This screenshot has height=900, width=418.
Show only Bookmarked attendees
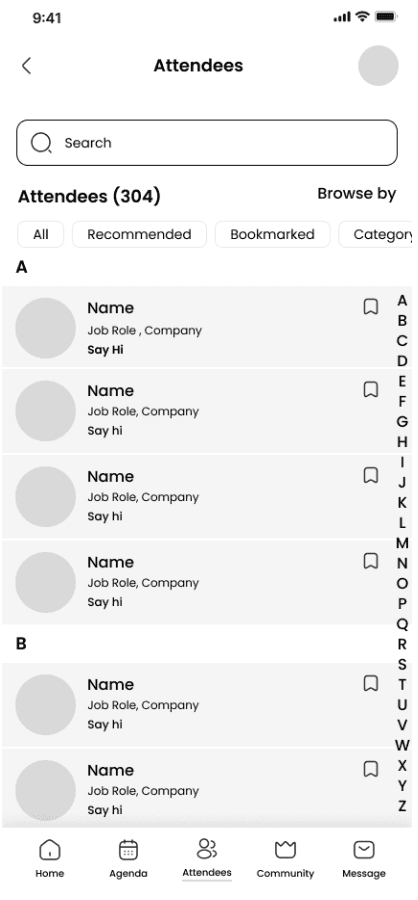273,234
